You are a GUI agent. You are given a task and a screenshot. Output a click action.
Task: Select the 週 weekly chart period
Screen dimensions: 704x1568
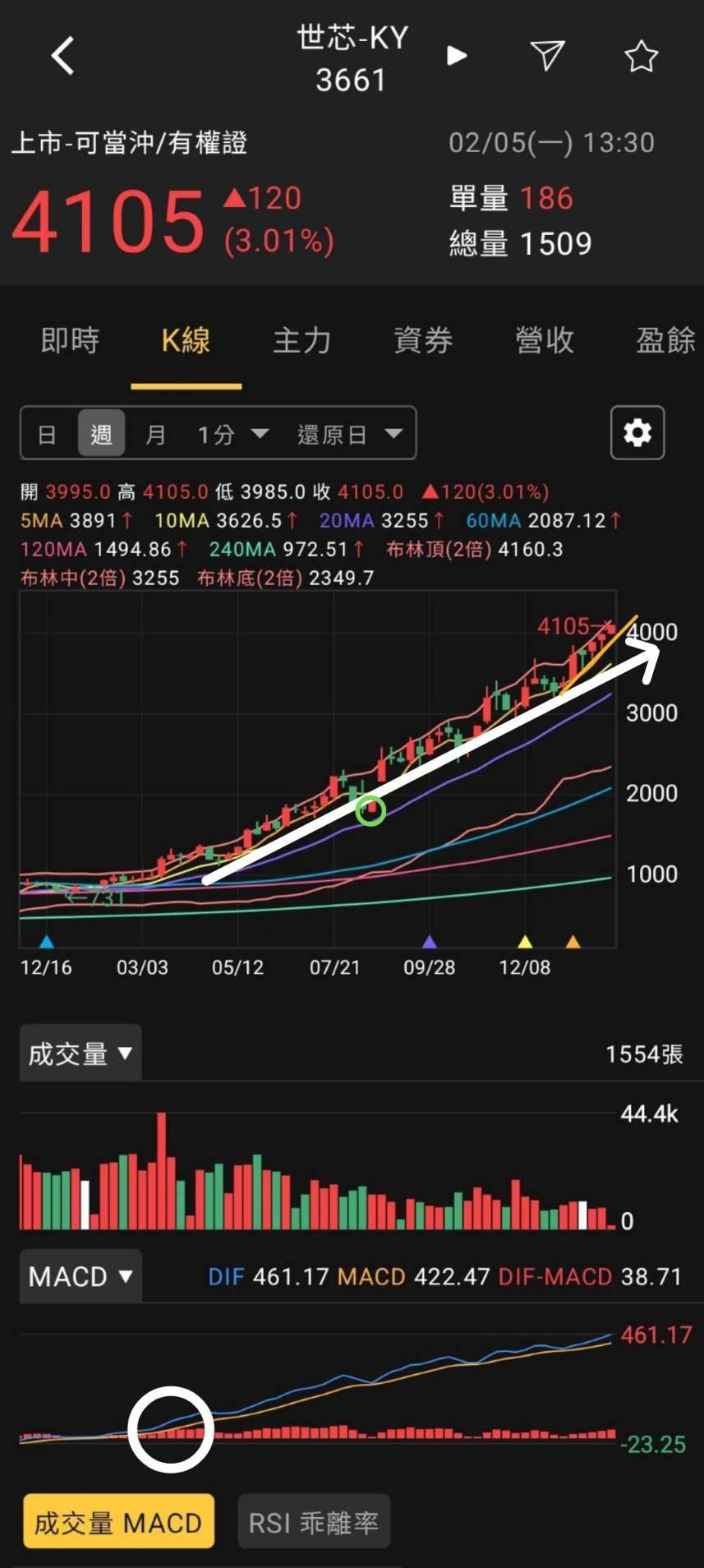pos(101,433)
